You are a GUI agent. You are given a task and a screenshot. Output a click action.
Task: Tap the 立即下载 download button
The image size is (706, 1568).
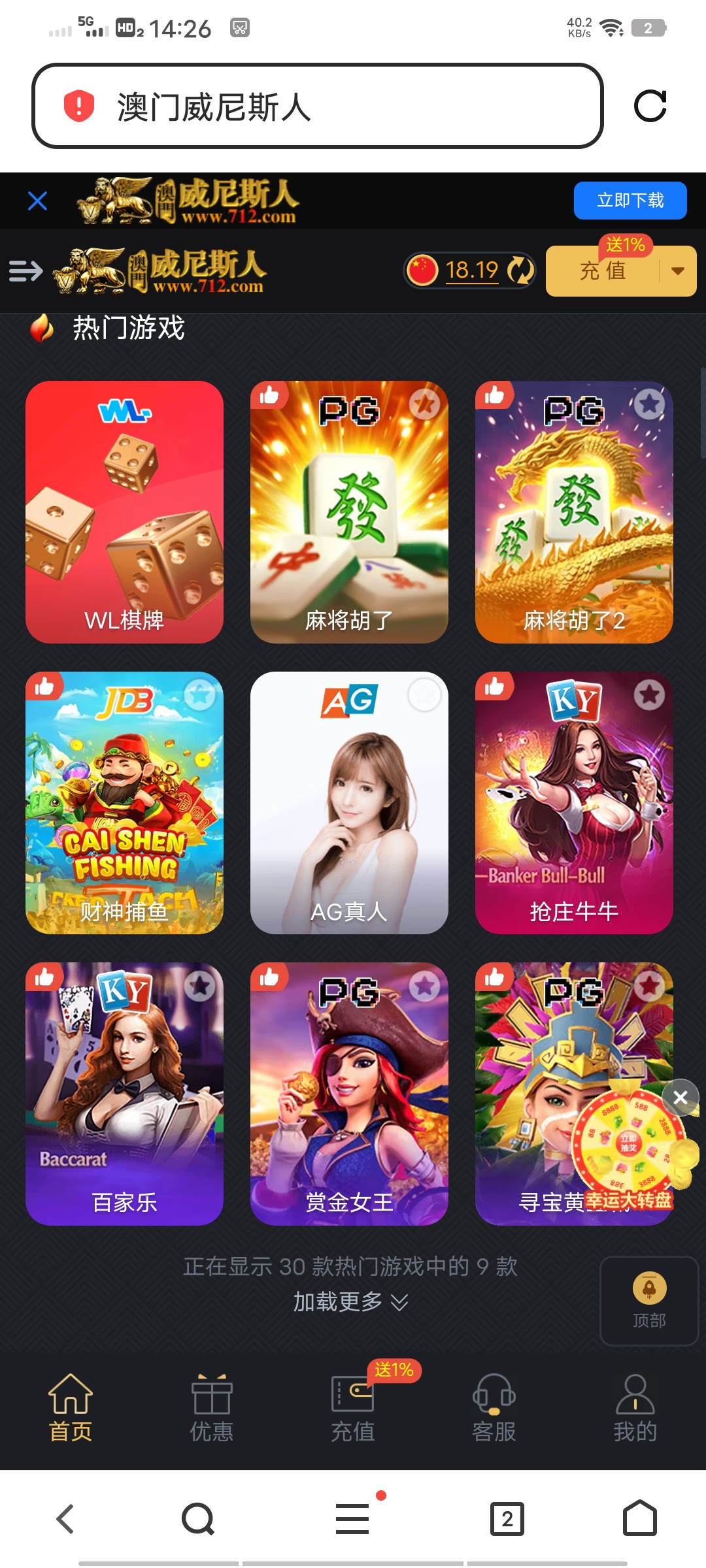coord(630,200)
